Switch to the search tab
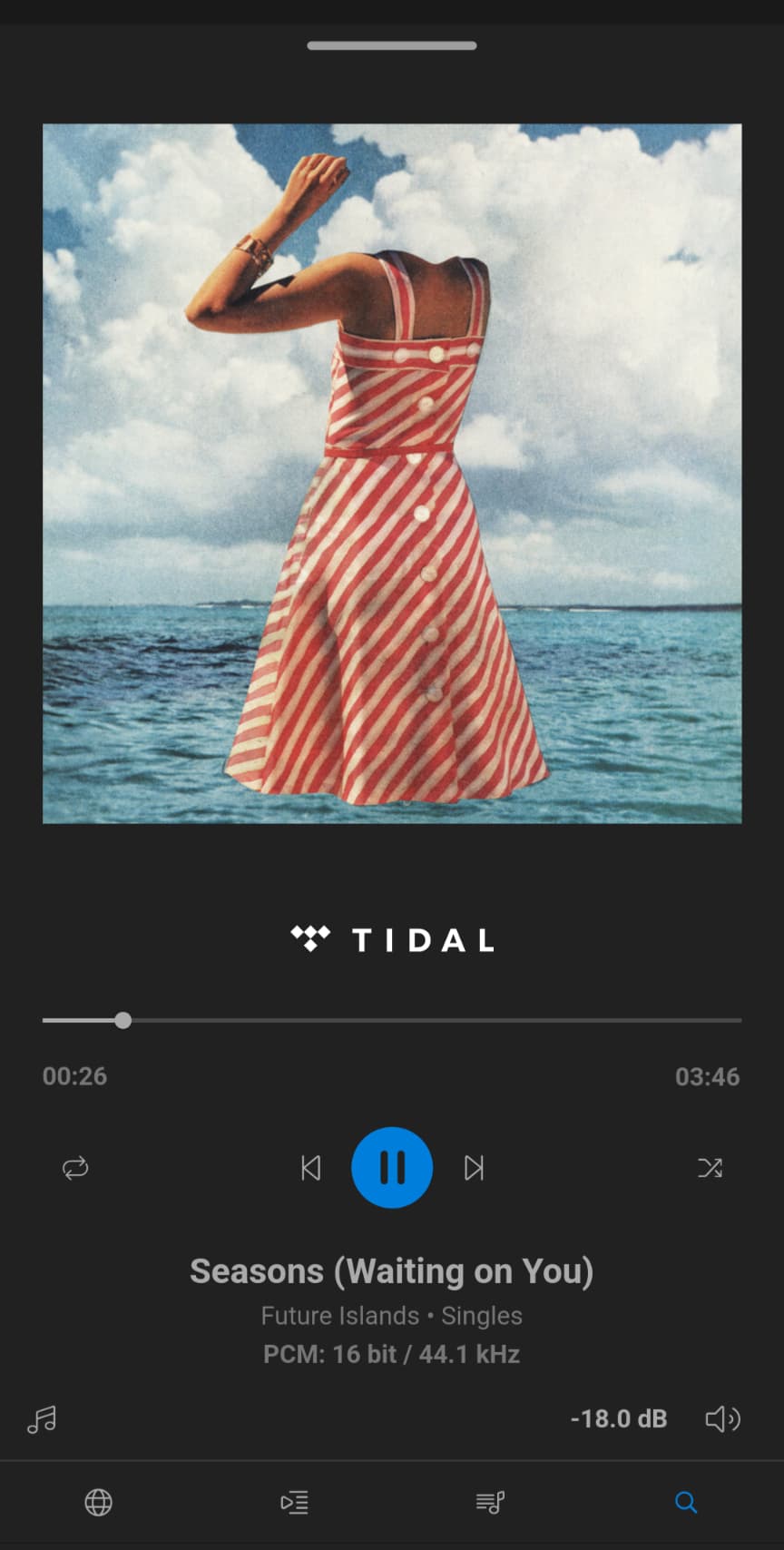 tap(686, 1503)
